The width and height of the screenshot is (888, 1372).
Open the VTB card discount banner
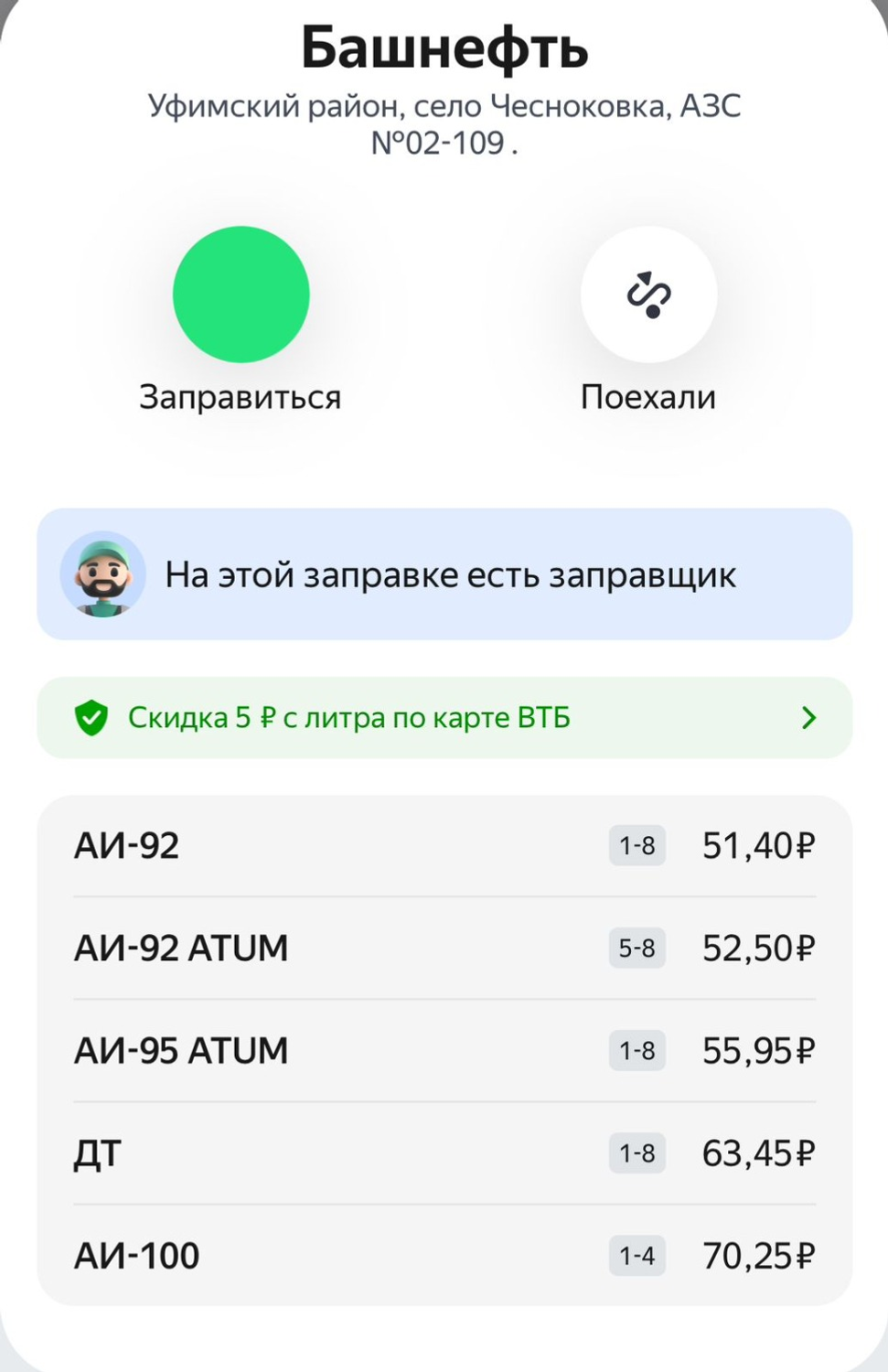[444, 718]
